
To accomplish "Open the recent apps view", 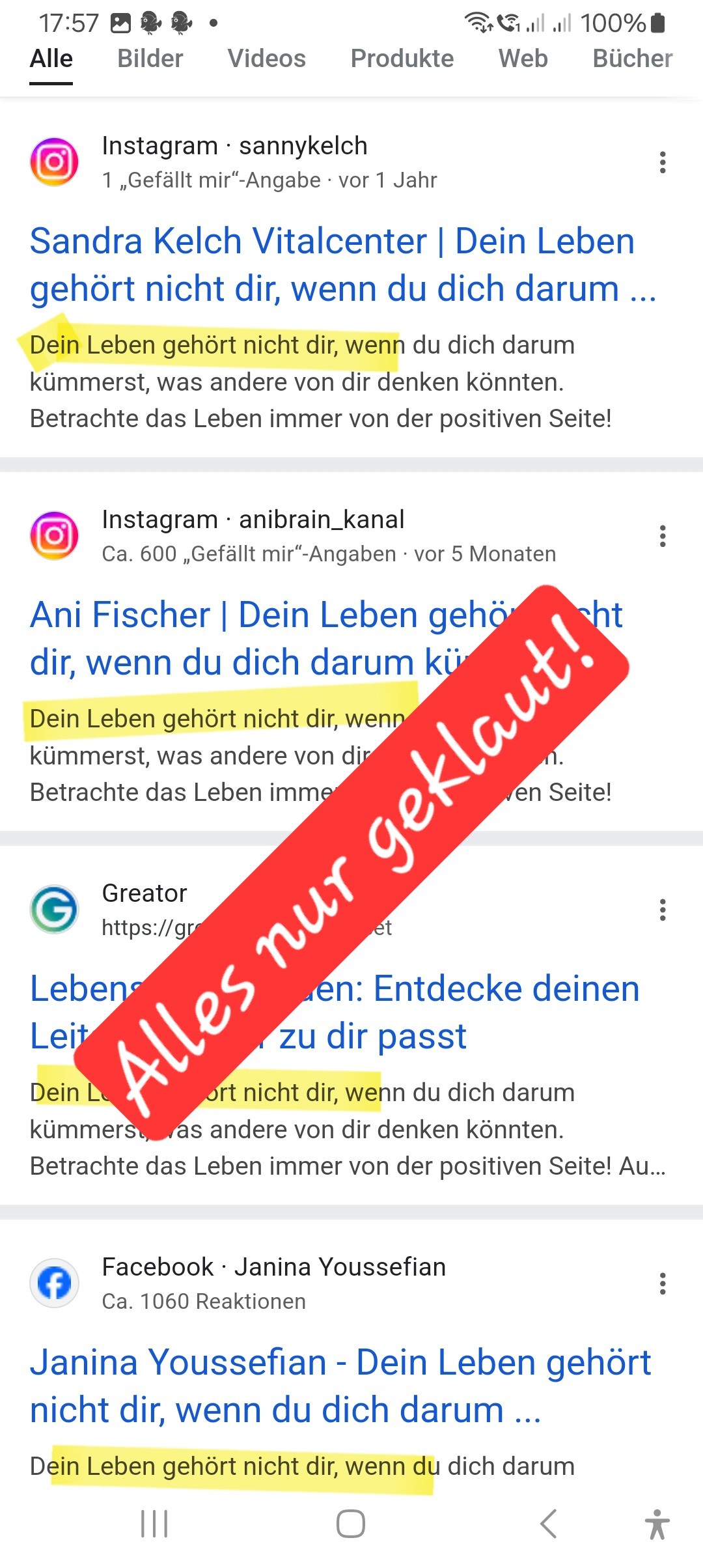I will (154, 1524).
